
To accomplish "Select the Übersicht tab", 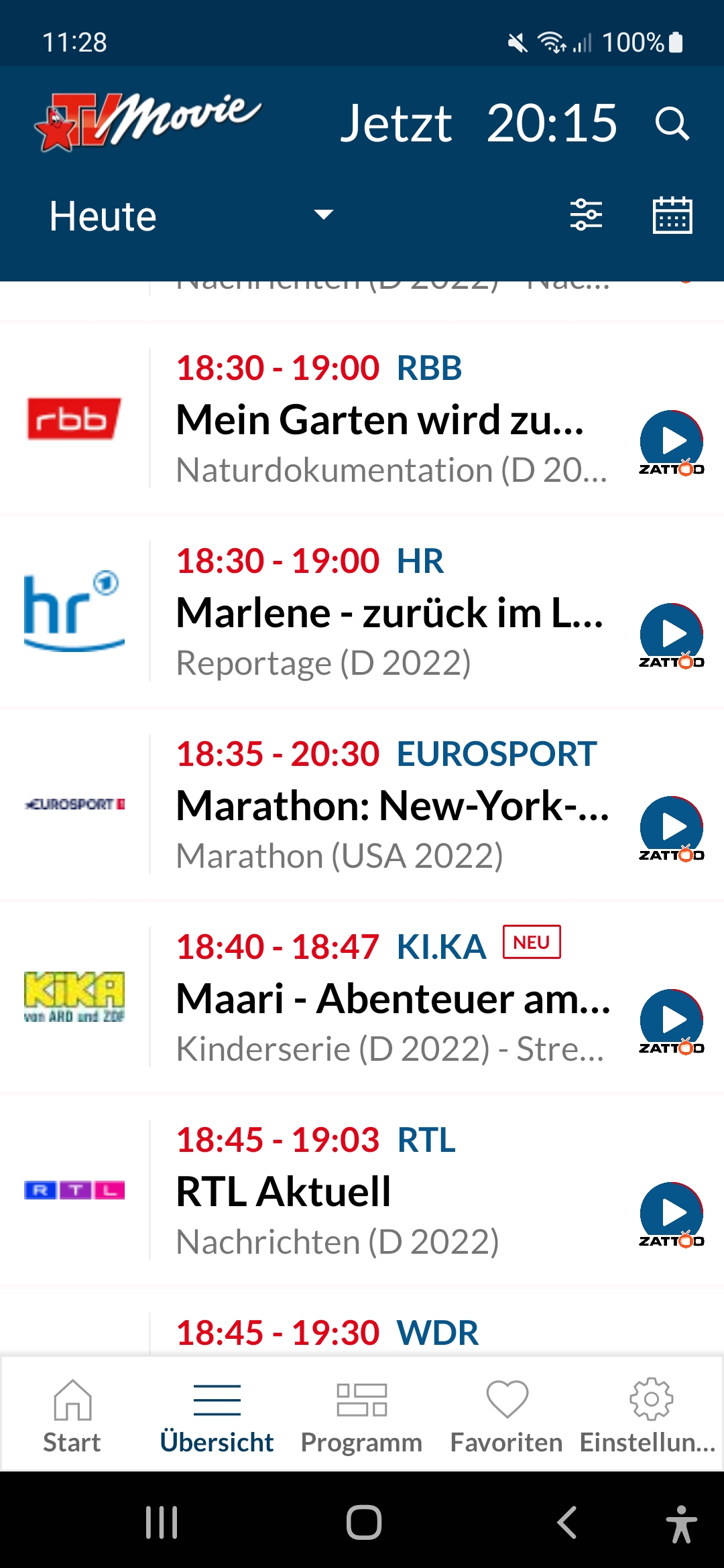I will pos(217,1415).
